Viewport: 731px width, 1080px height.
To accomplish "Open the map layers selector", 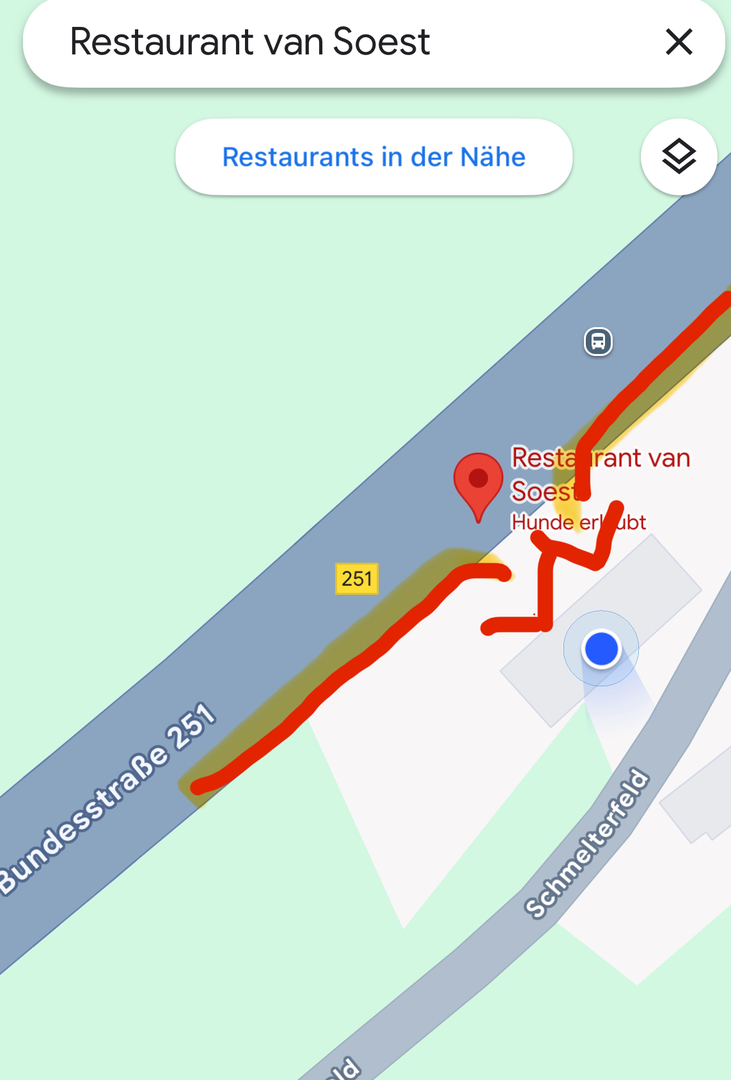I will click(678, 156).
